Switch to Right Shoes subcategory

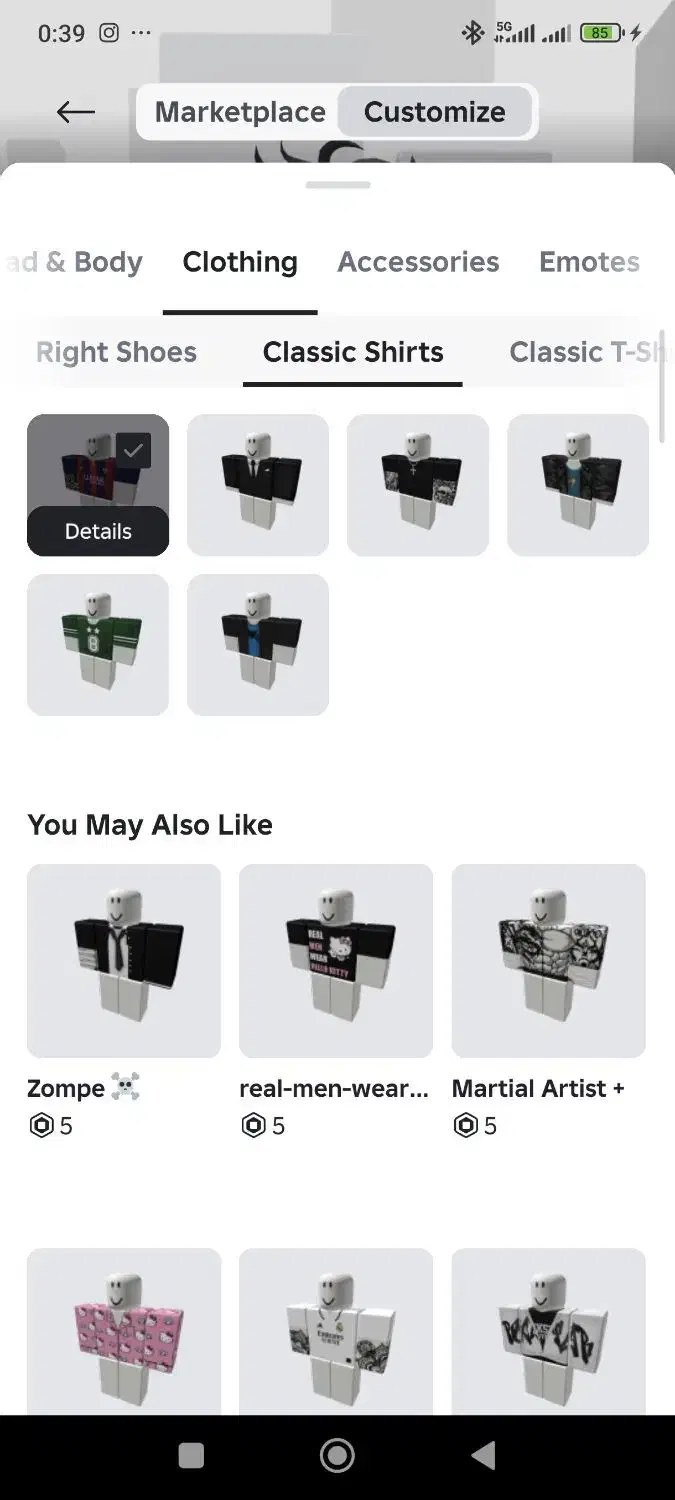[116, 352]
